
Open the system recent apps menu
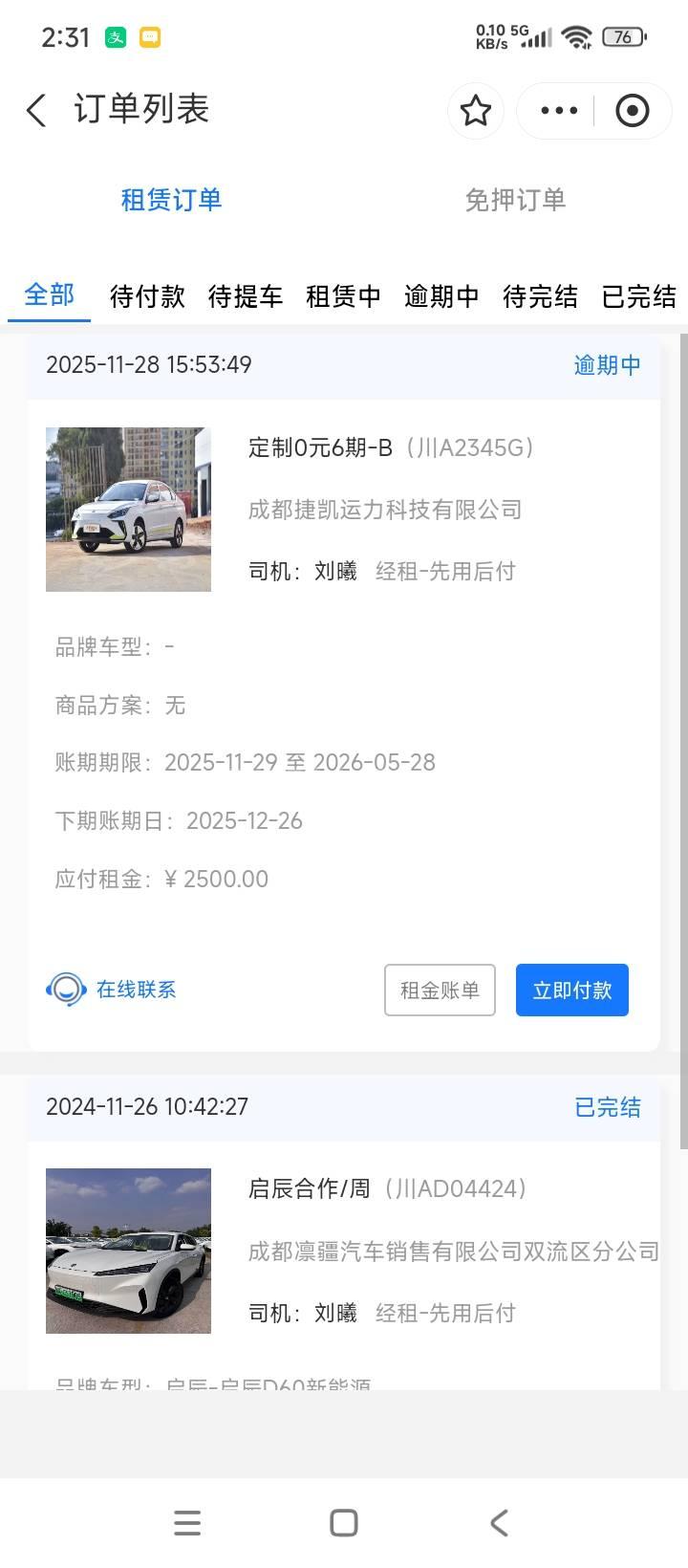[187, 1522]
